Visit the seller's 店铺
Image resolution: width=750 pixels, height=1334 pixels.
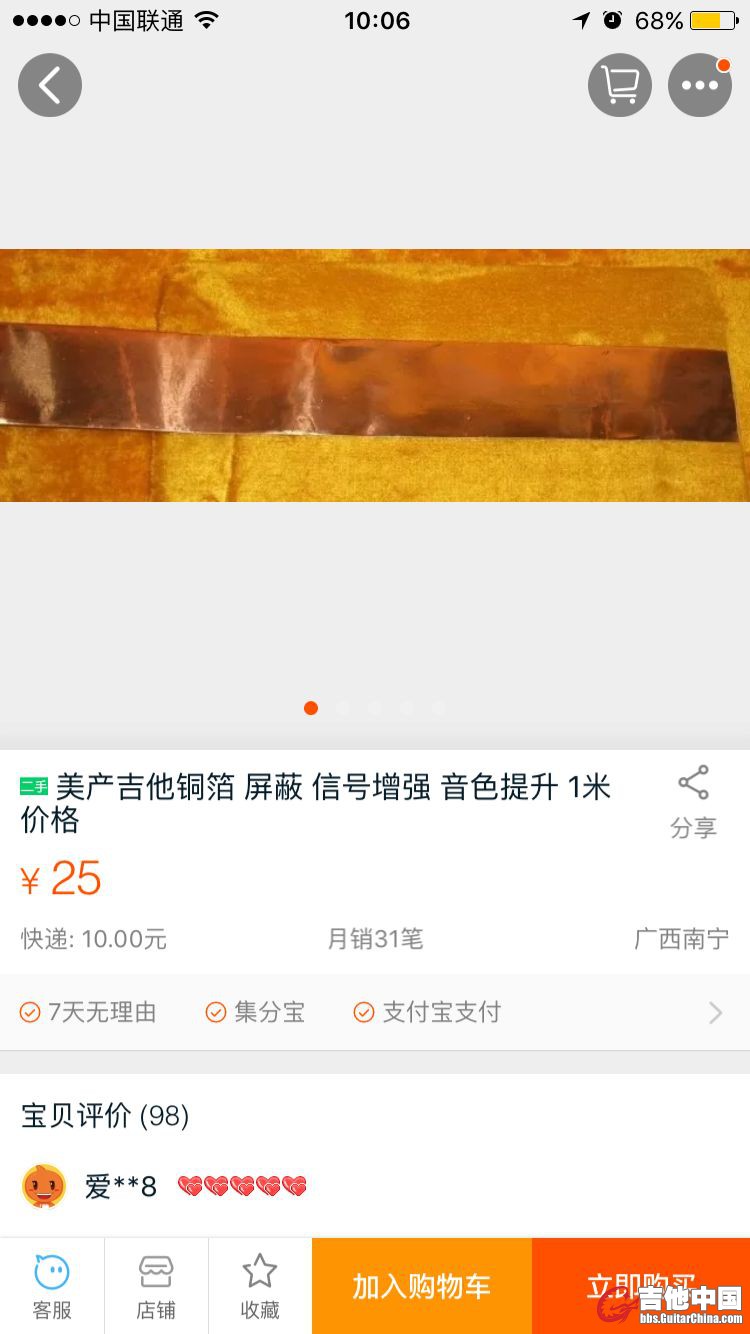pos(156,1286)
